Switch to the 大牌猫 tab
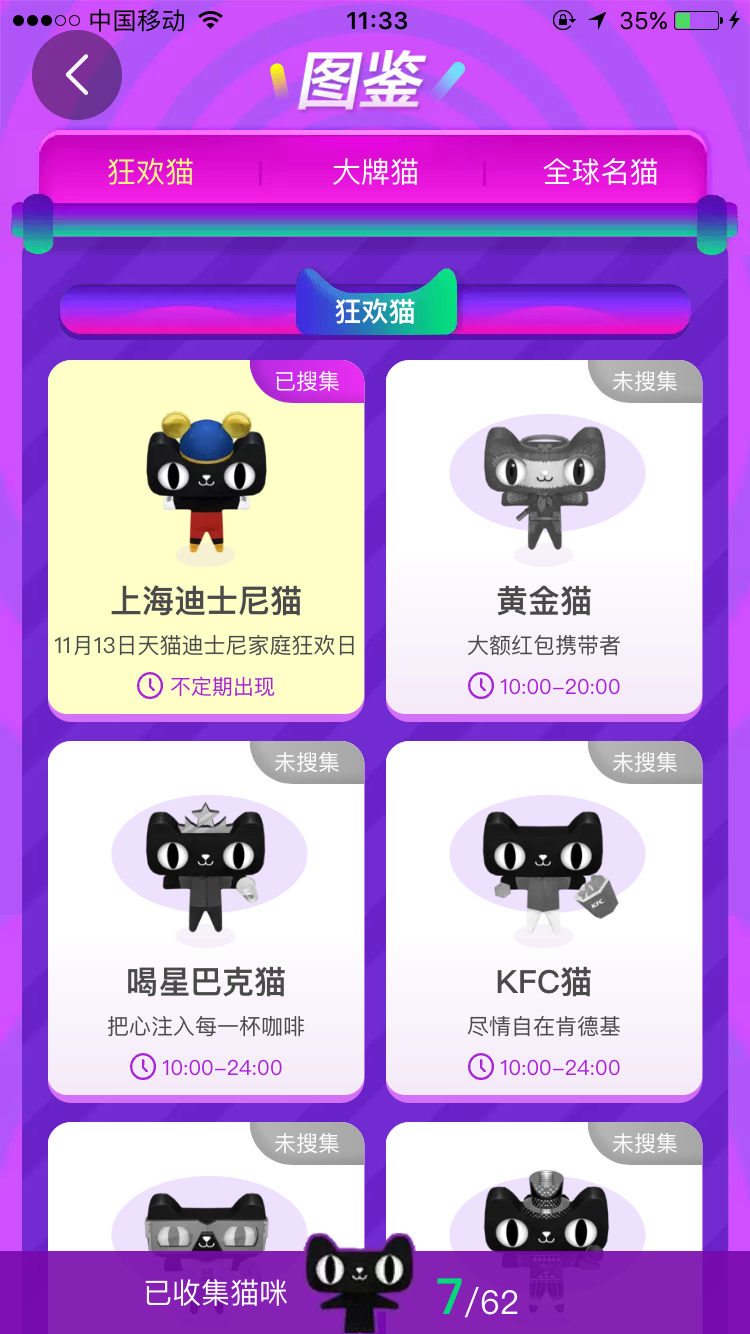 (x=375, y=172)
